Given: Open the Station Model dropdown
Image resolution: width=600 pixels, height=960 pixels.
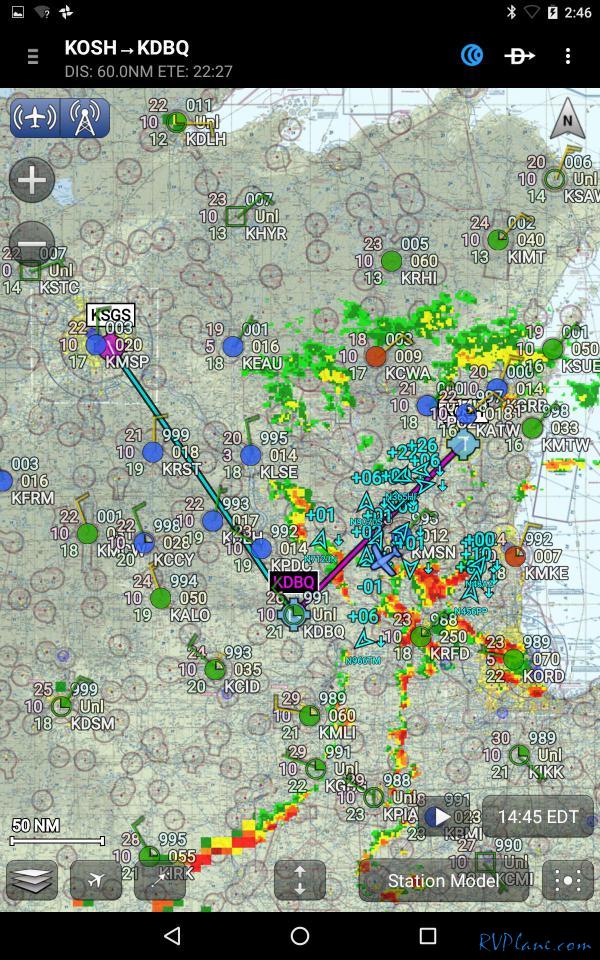Looking at the screenshot, I should coord(445,881).
